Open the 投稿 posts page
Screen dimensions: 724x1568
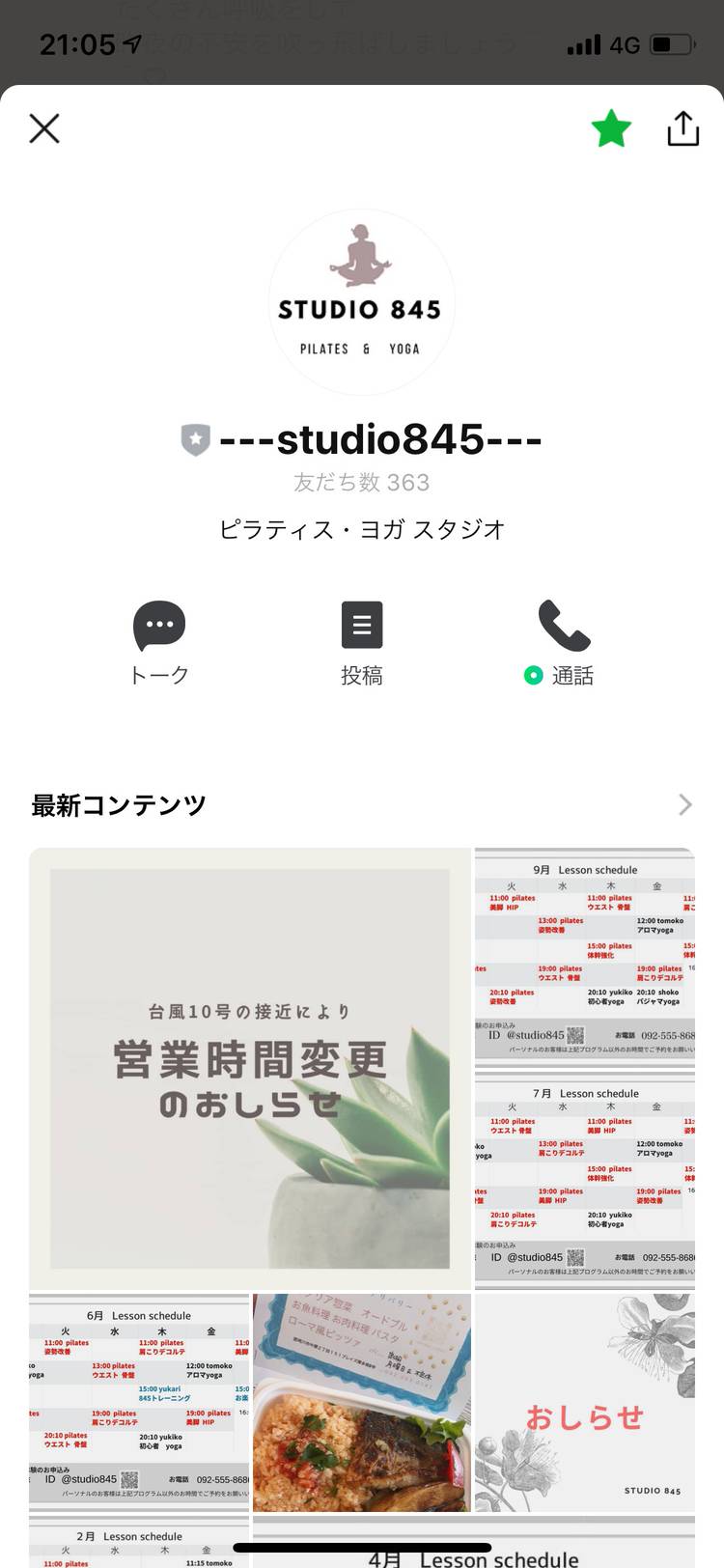pyautogui.click(x=362, y=643)
